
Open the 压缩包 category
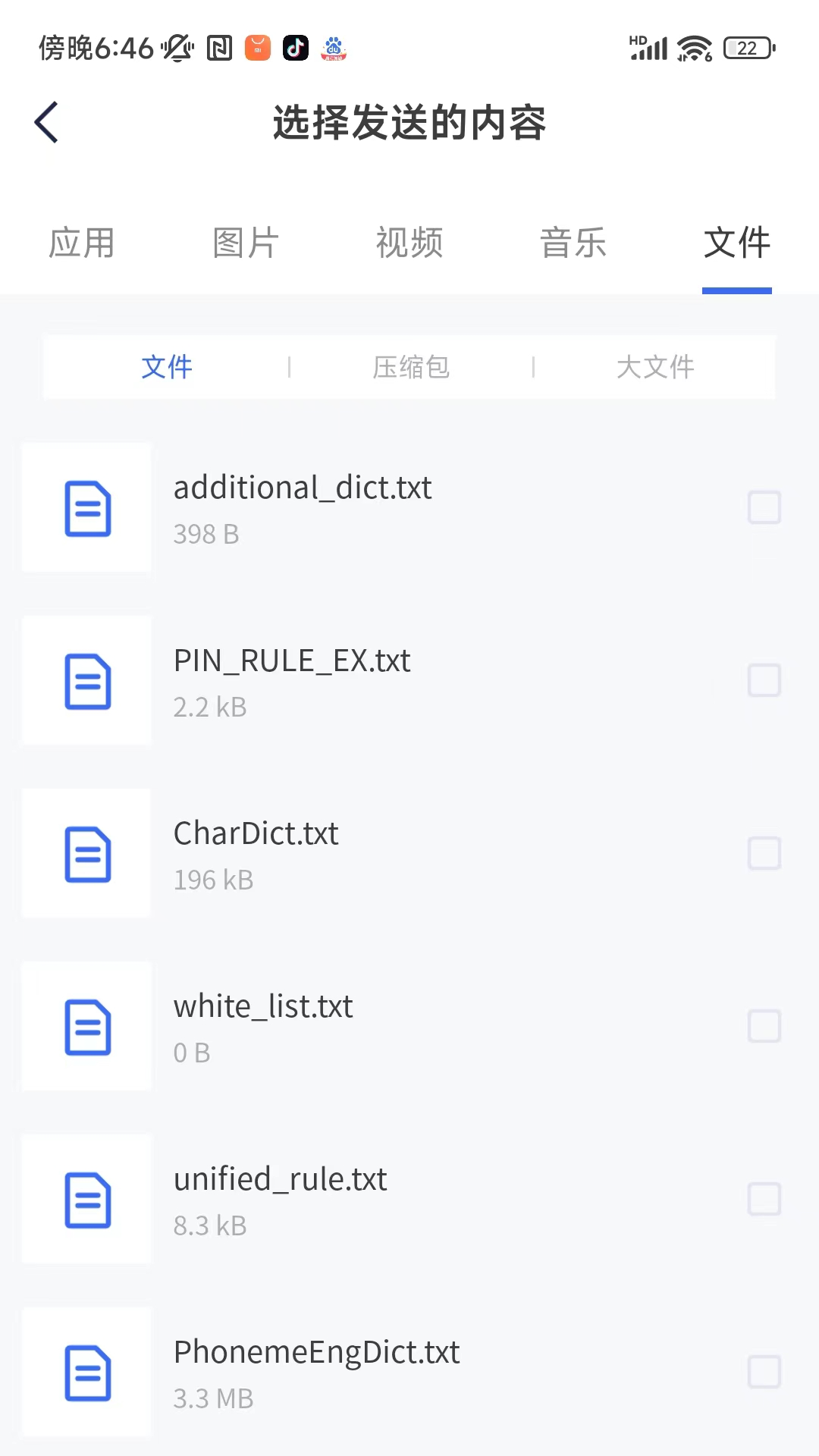tap(412, 366)
